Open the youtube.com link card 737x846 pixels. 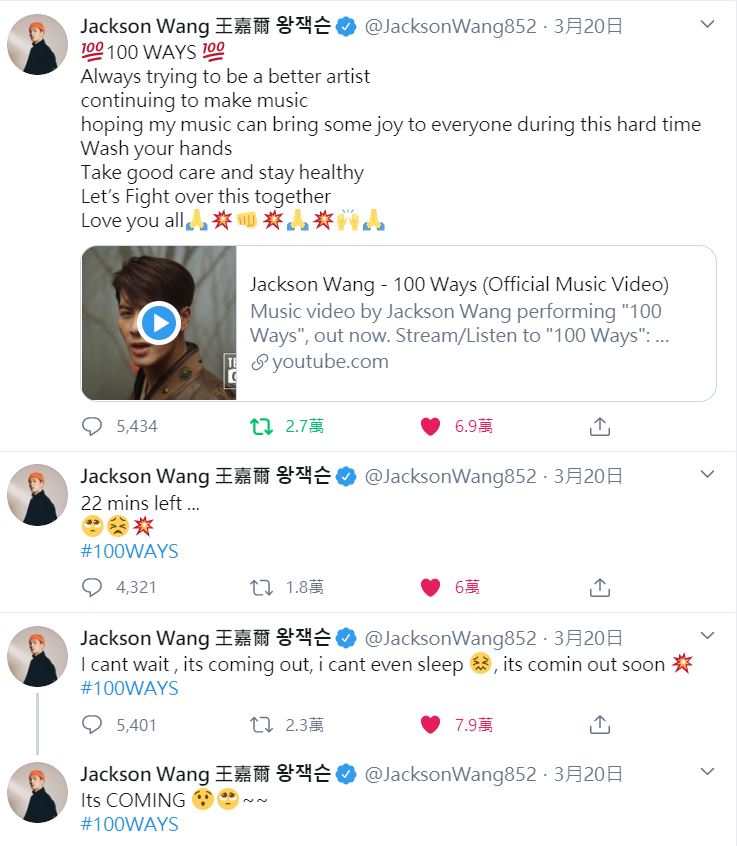(x=459, y=323)
